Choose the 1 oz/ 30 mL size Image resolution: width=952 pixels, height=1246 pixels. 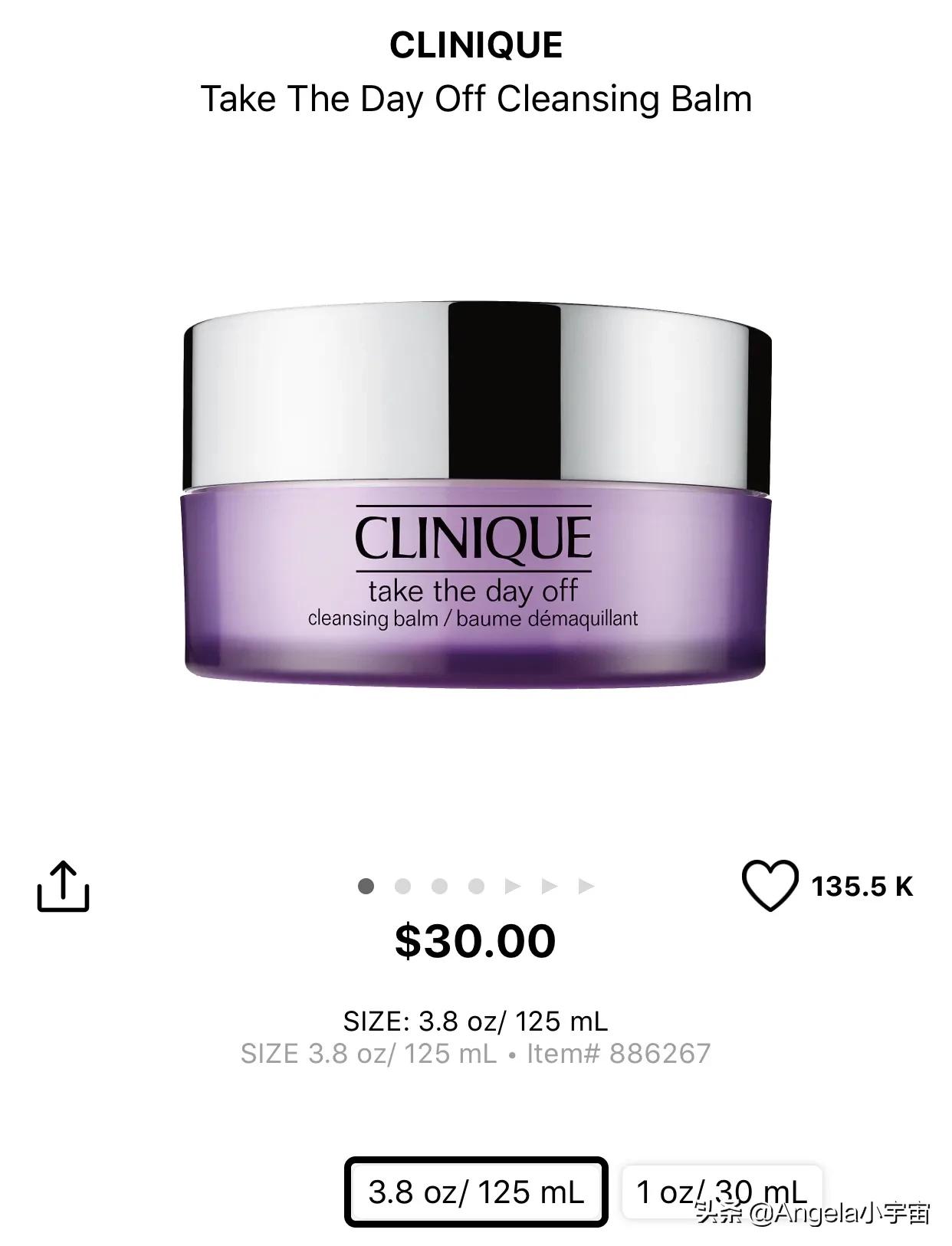click(721, 1192)
